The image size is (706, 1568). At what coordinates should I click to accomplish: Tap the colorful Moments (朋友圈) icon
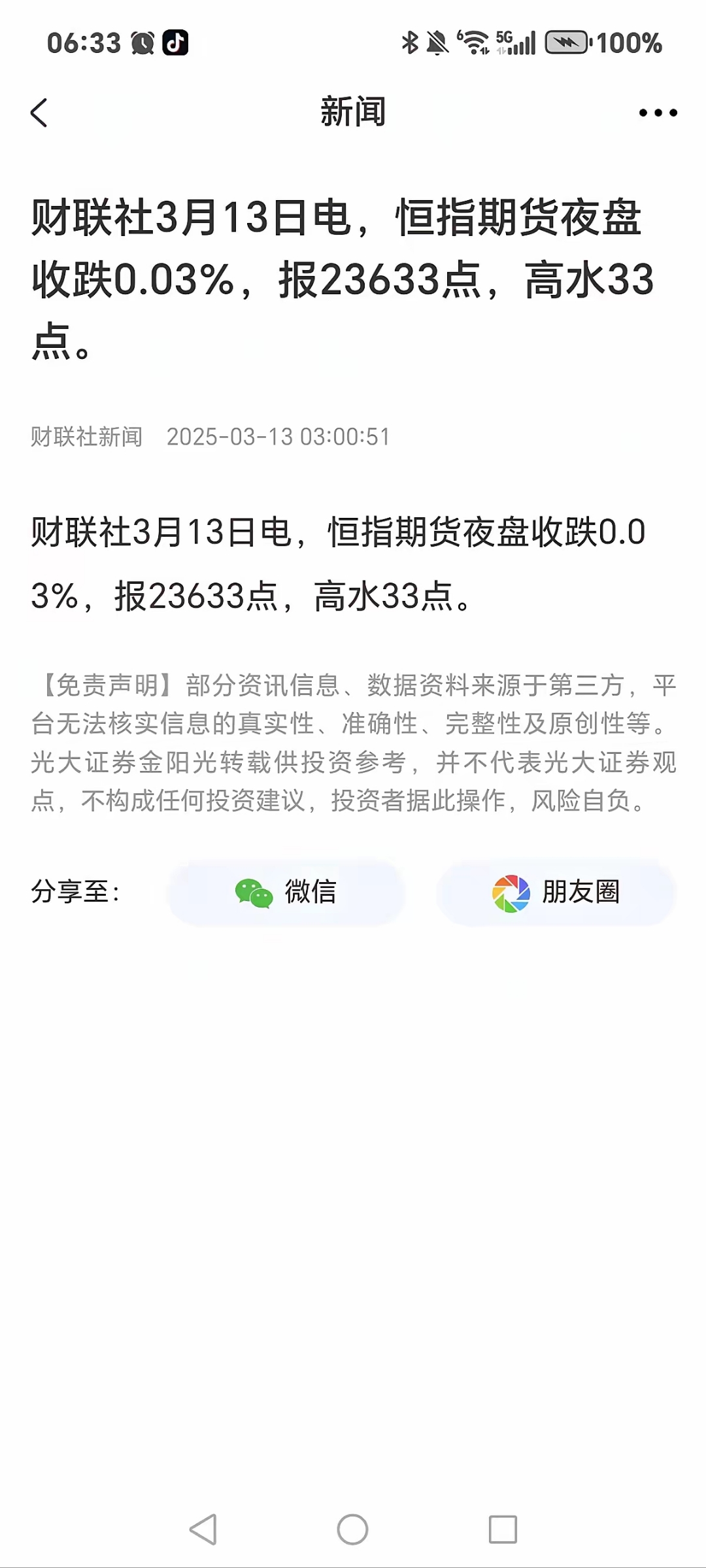pyautogui.click(x=509, y=891)
